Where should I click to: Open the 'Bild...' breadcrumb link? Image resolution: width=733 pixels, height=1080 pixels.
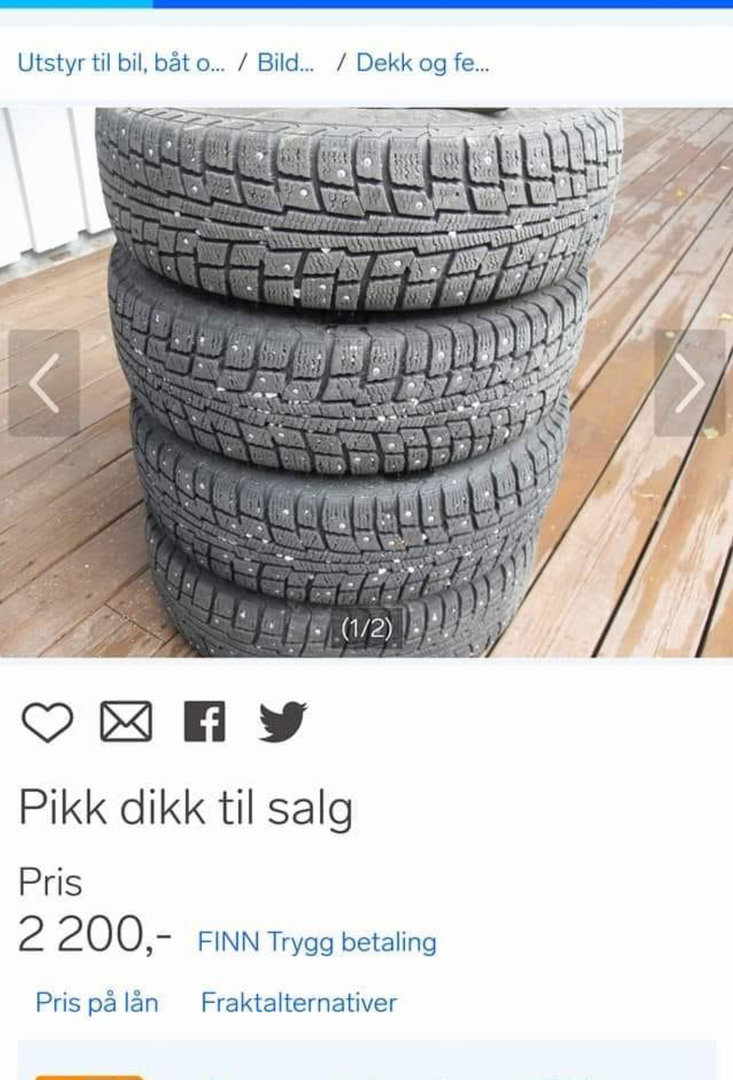pos(286,63)
